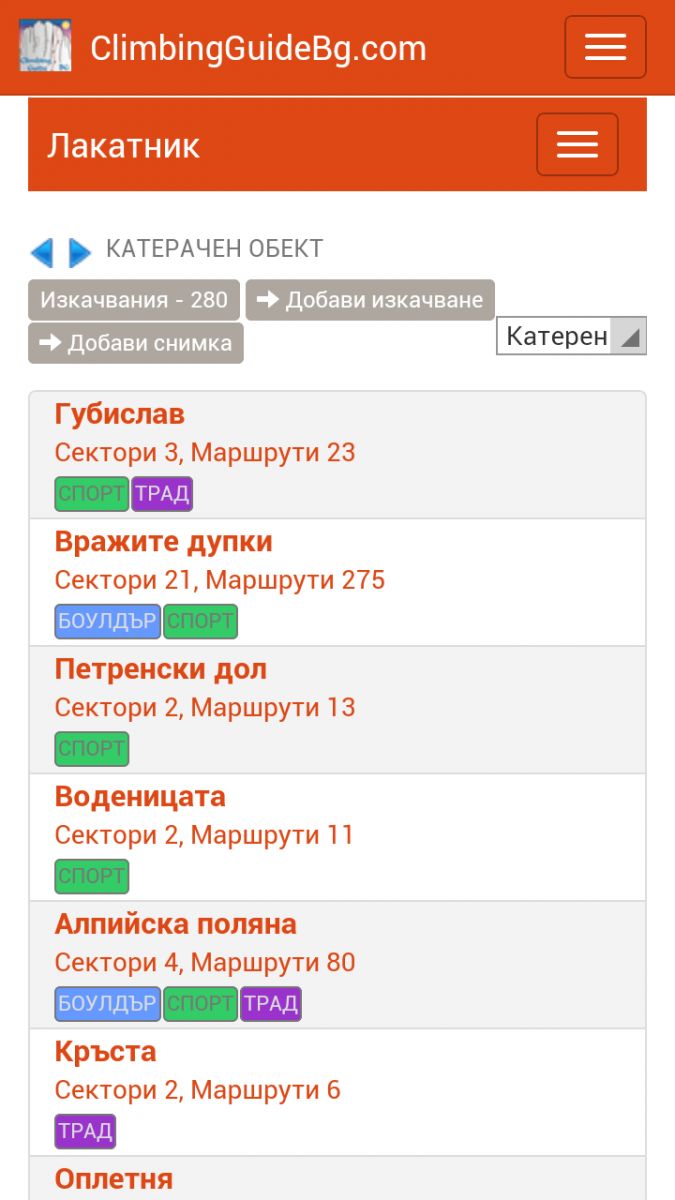Open the main site hamburger menu
Image resolution: width=675 pixels, height=1200 pixels.
click(605, 47)
